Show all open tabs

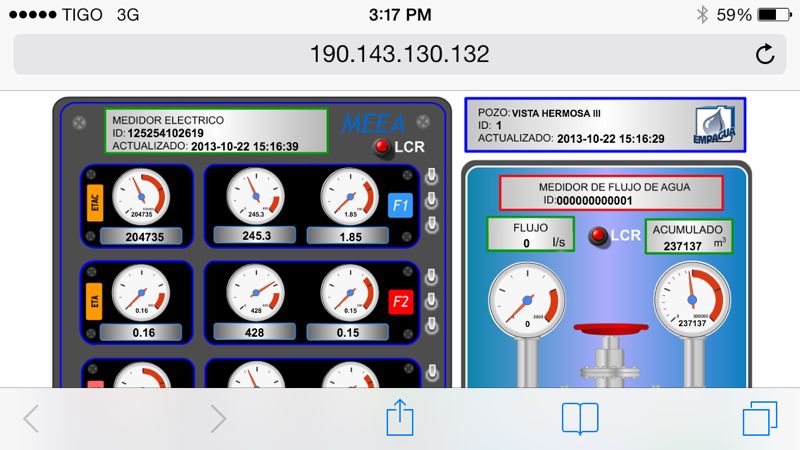(x=760, y=418)
